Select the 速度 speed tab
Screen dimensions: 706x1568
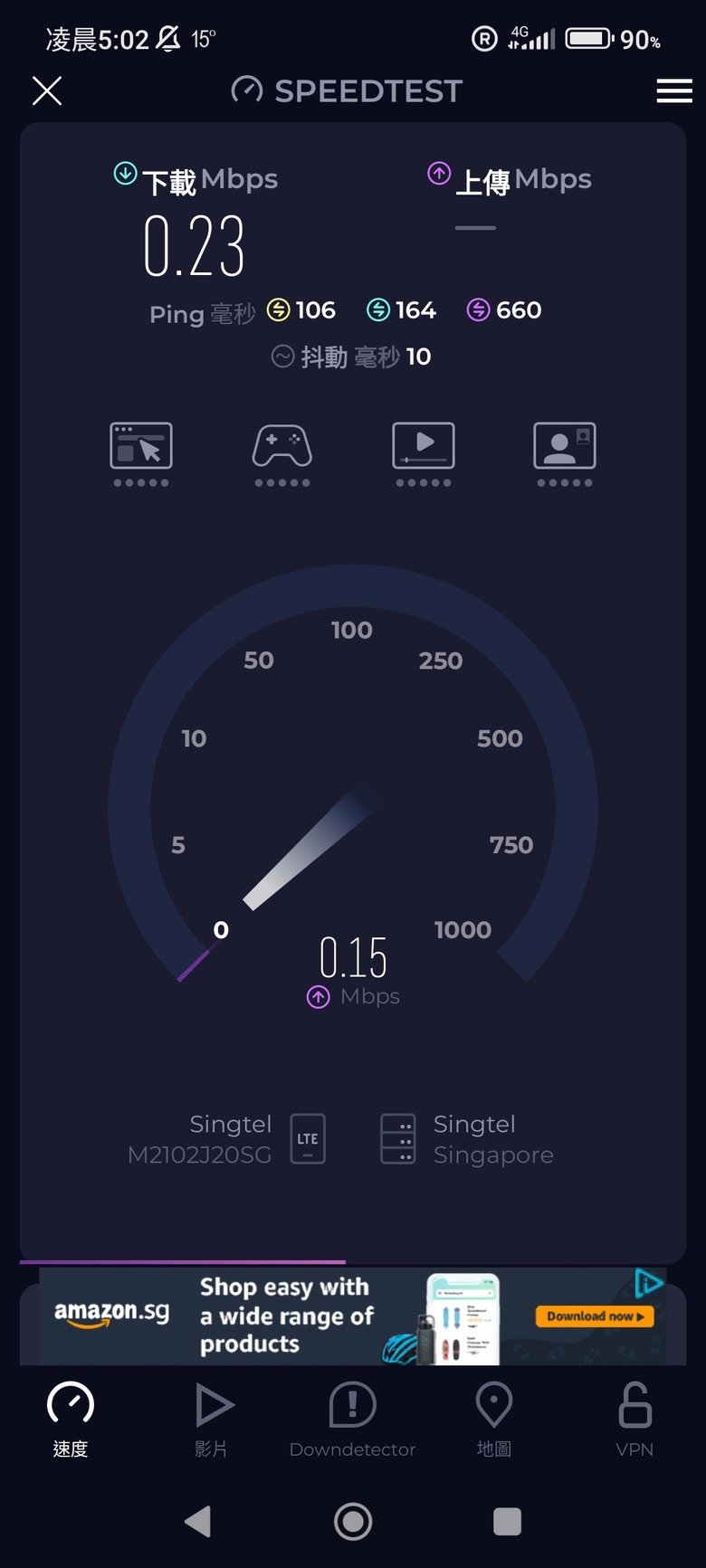coord(71,1418)
